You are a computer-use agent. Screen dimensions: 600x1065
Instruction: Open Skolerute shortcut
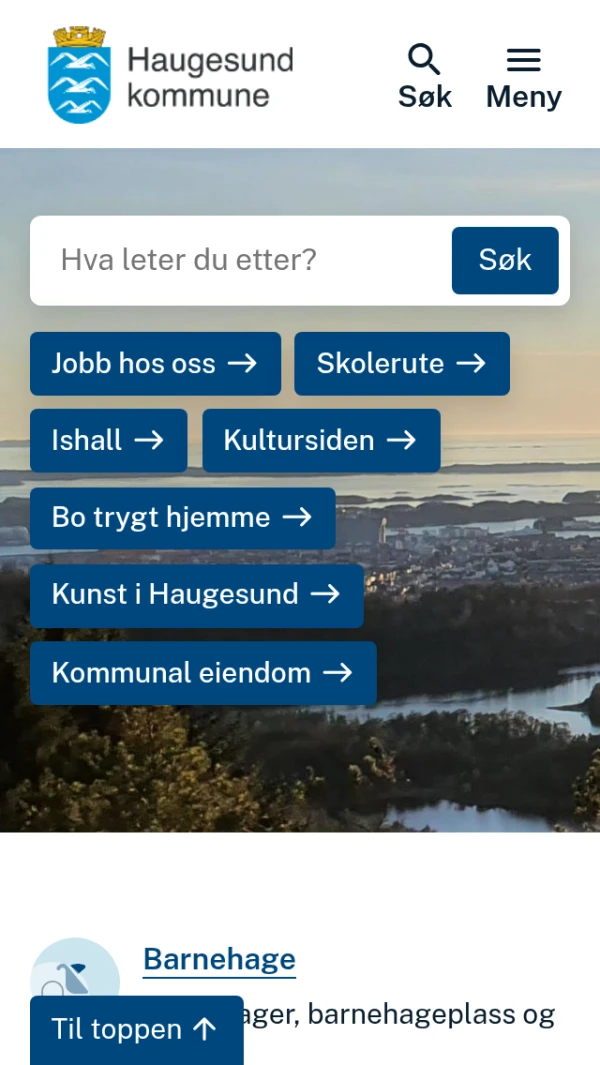click(401, 364)
